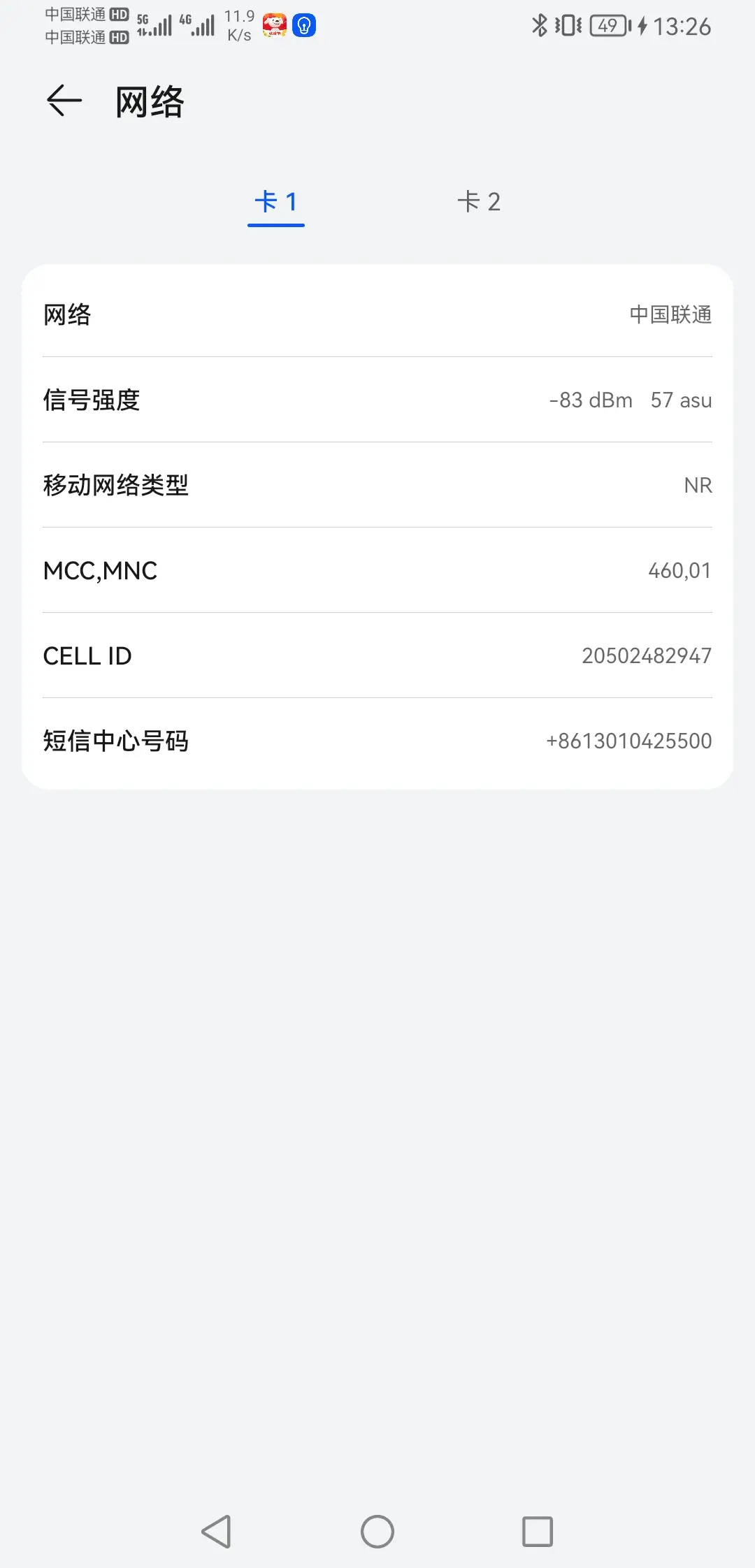755x1568 pixels.
Task: Tap the clock showing 13:26
Action: click(x=682, y=27)
